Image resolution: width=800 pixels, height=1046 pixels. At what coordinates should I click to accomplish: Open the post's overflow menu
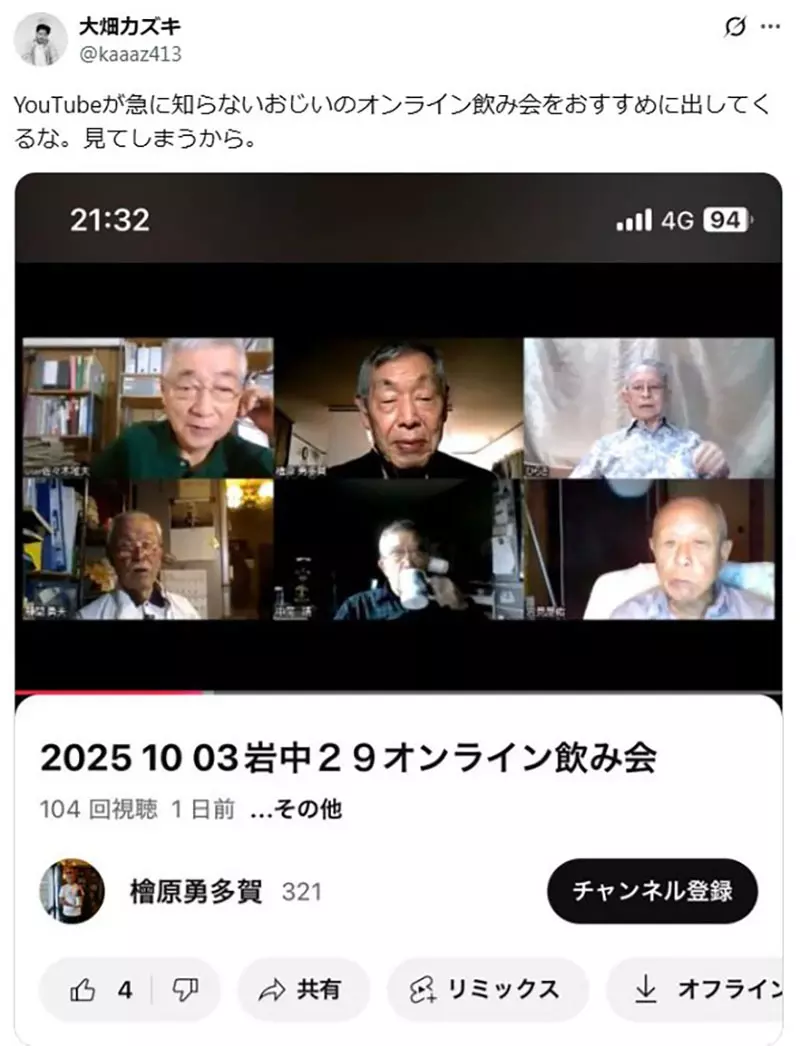click(770, 27)
